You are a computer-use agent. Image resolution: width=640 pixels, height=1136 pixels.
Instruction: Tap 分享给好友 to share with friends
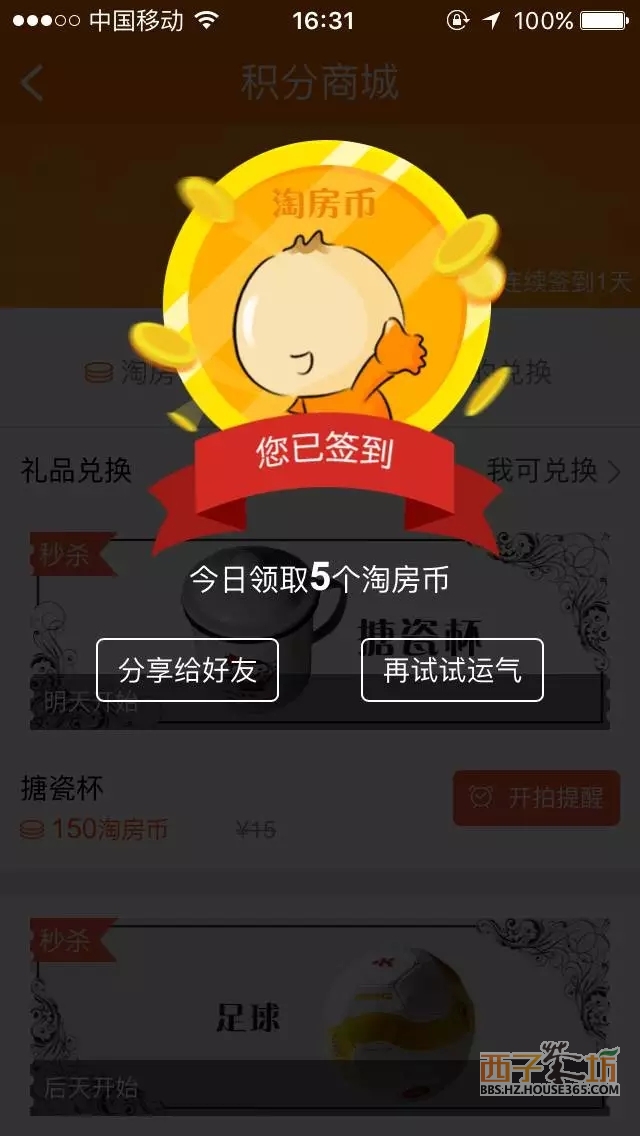tap(187, 670)
